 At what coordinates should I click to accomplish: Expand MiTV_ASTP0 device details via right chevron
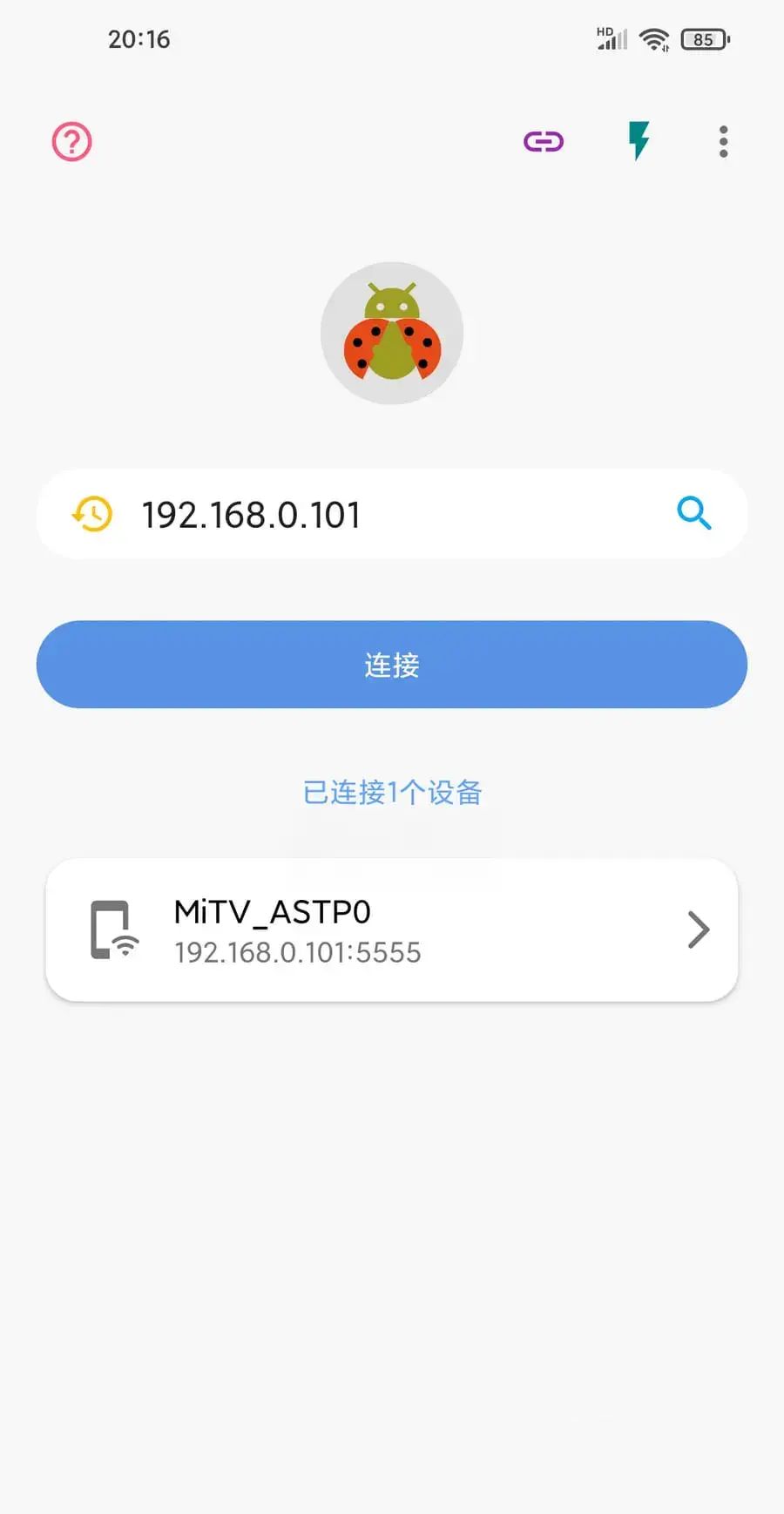(698, 929)
